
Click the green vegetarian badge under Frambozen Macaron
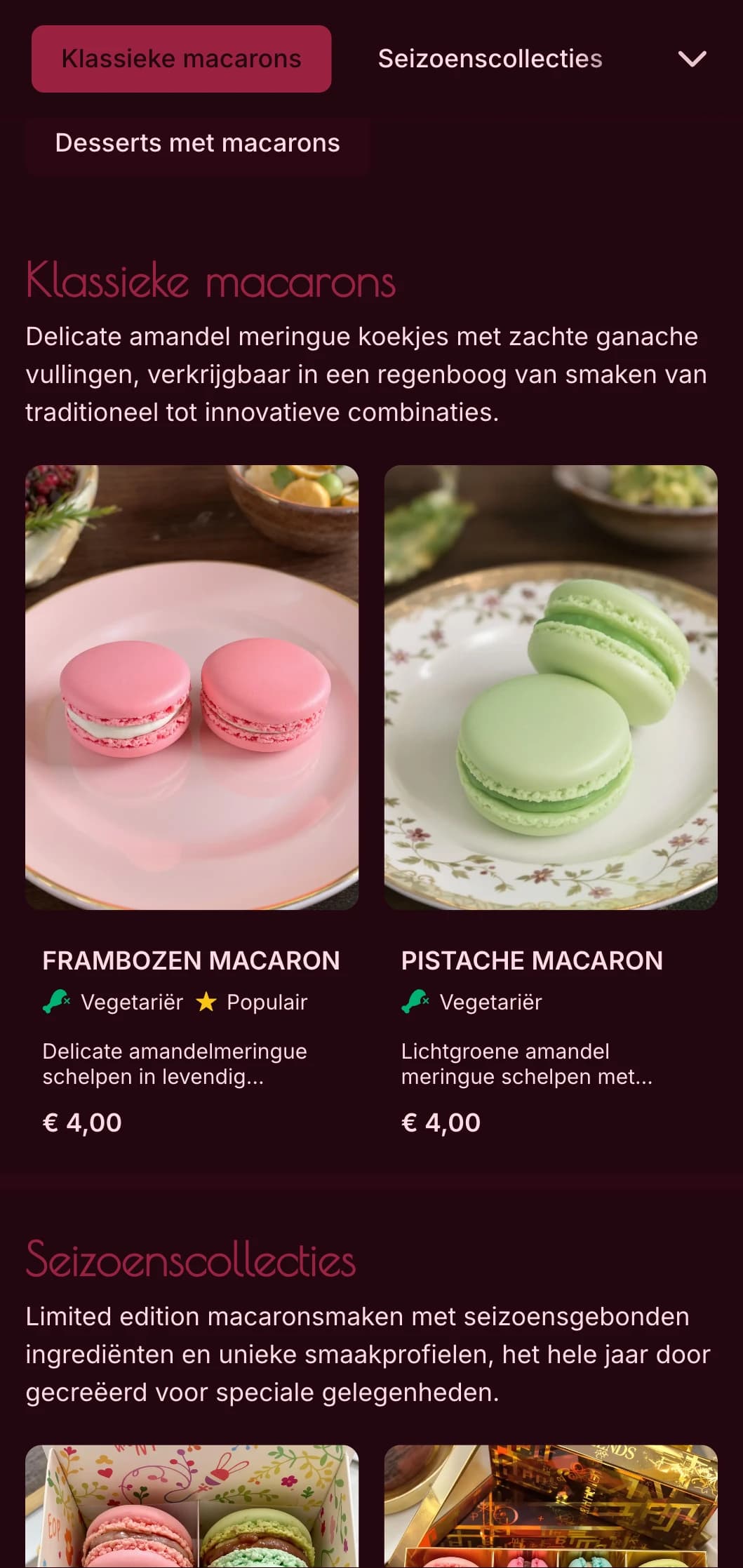coord(55,1002)
